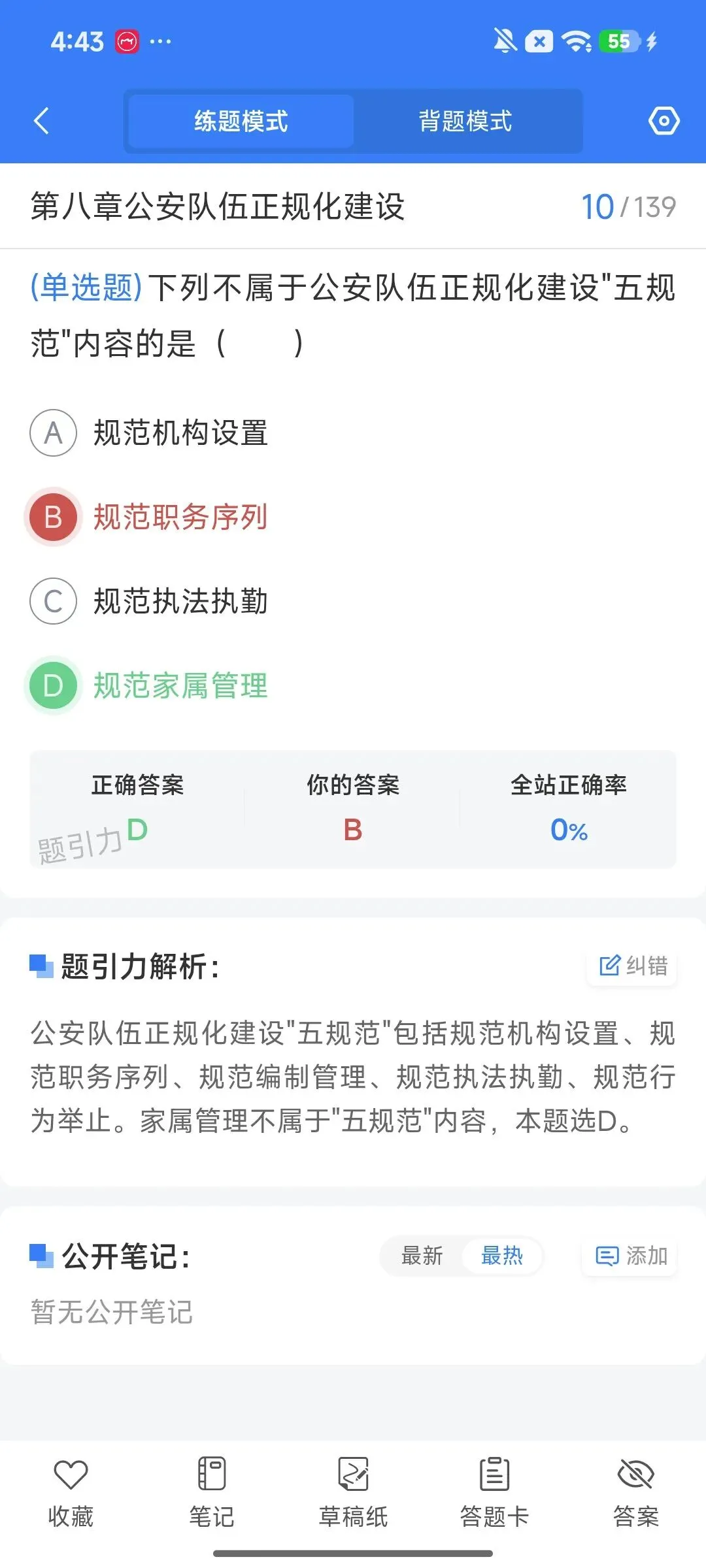Switch to 背题模式 tab
Viewport: 706px width, 1568px height.
click(x=465, y=121)
